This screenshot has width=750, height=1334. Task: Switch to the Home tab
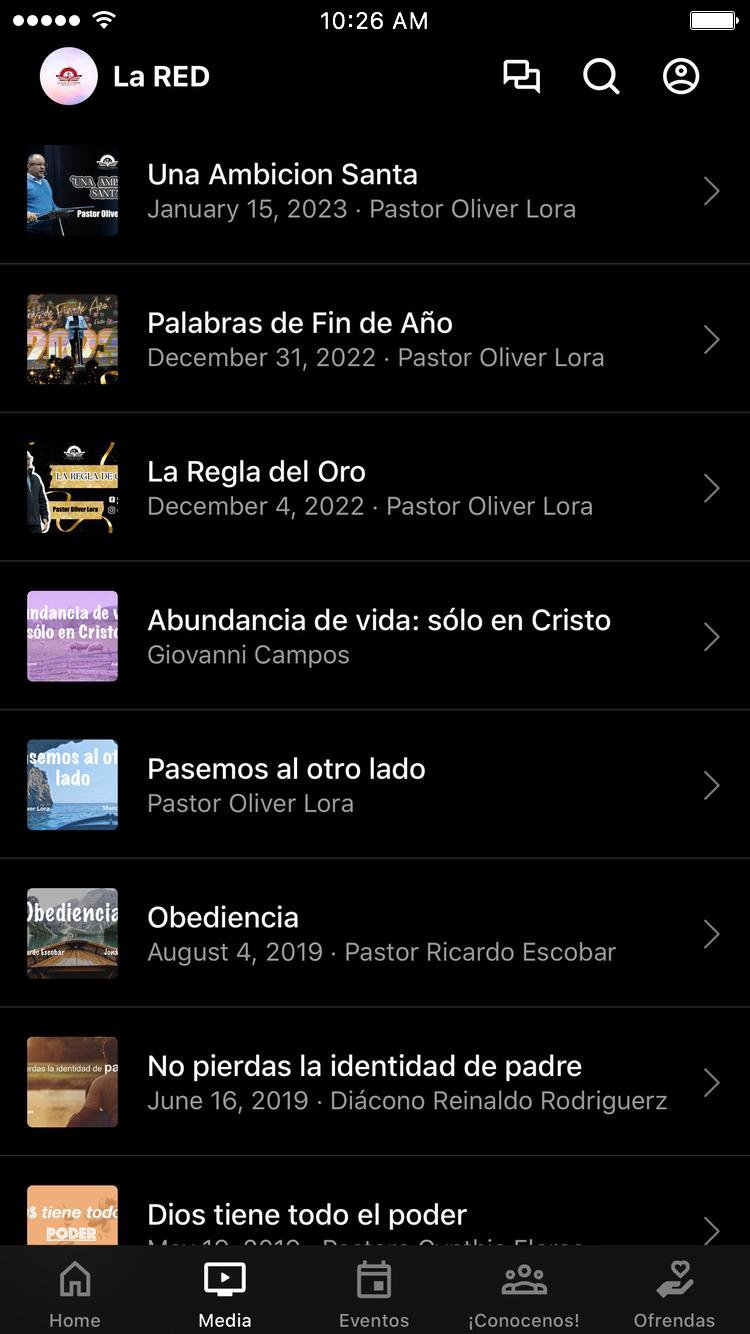[75, 1293]
